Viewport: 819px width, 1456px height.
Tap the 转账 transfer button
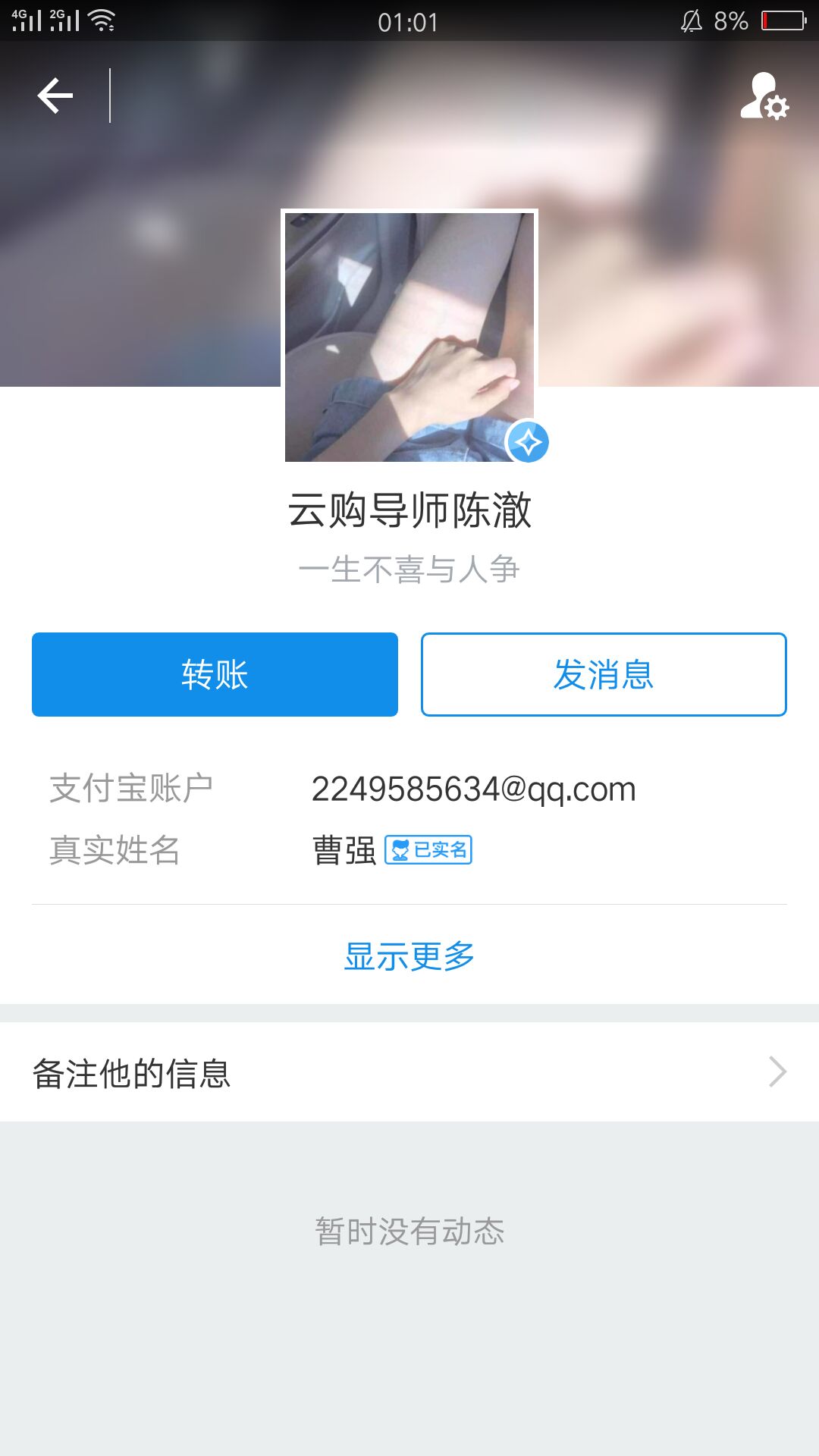tap(215, 674)
